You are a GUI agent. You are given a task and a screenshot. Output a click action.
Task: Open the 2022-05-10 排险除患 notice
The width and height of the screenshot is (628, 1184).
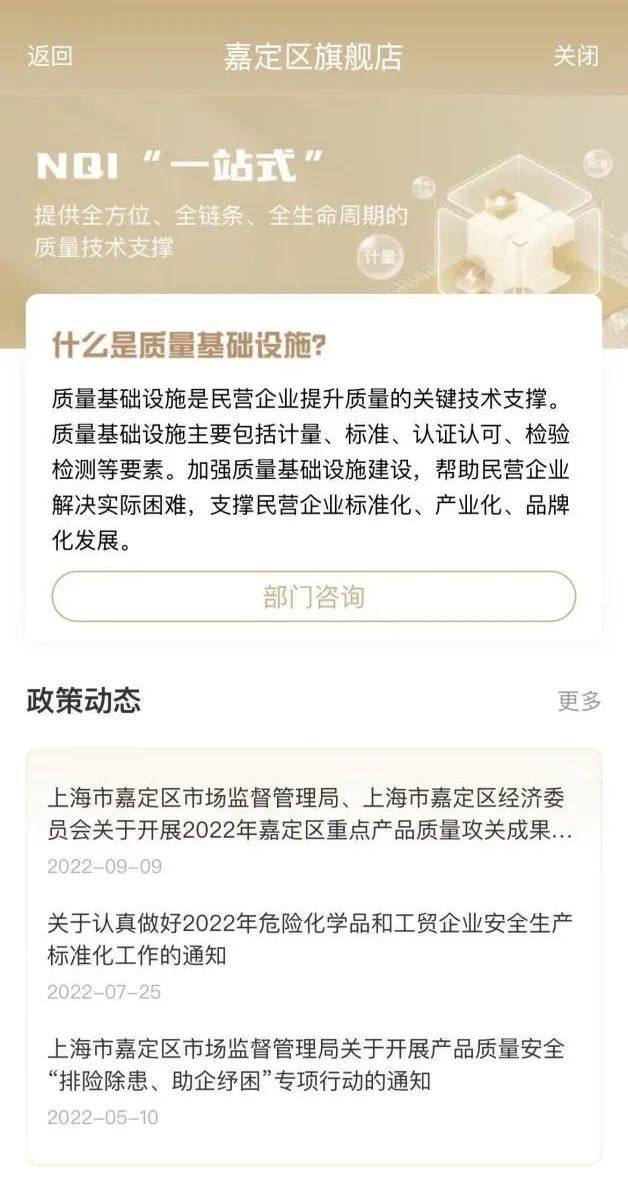point(310,1065)
